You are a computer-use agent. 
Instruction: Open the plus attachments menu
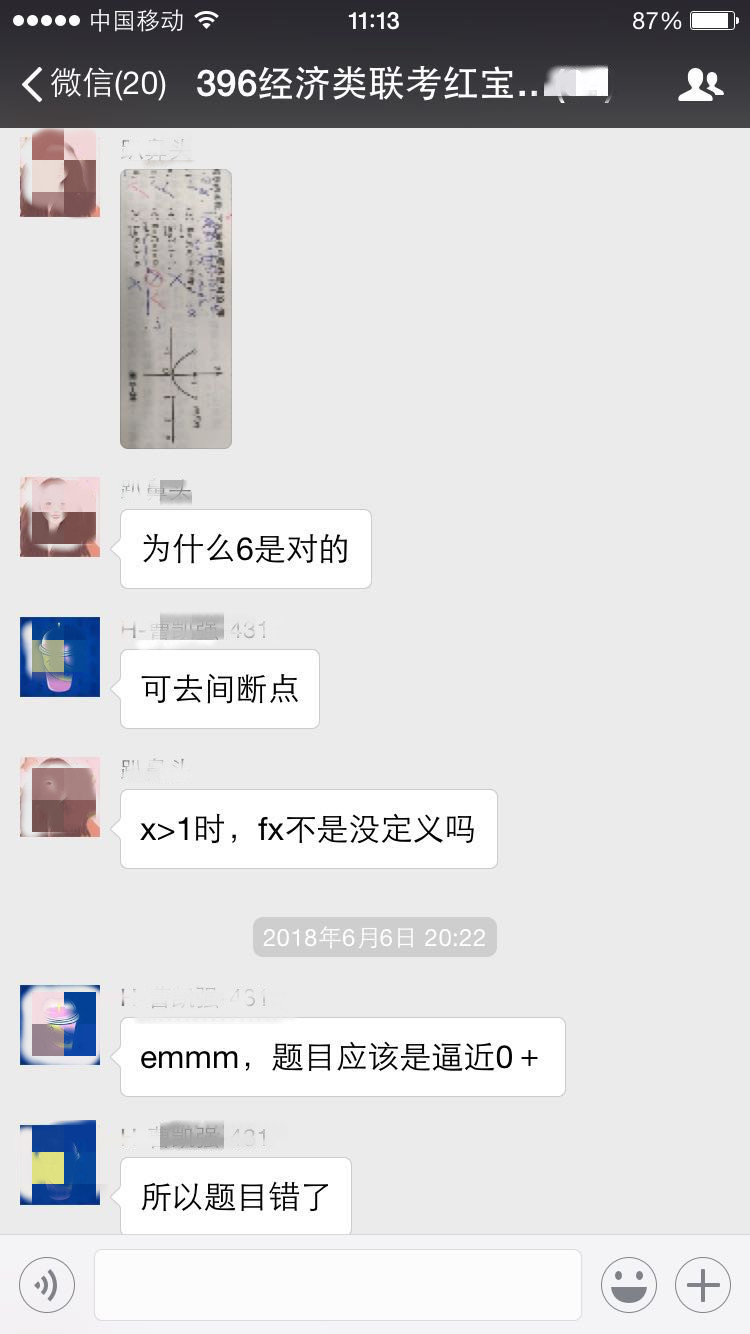click(x=703, y=1284)
